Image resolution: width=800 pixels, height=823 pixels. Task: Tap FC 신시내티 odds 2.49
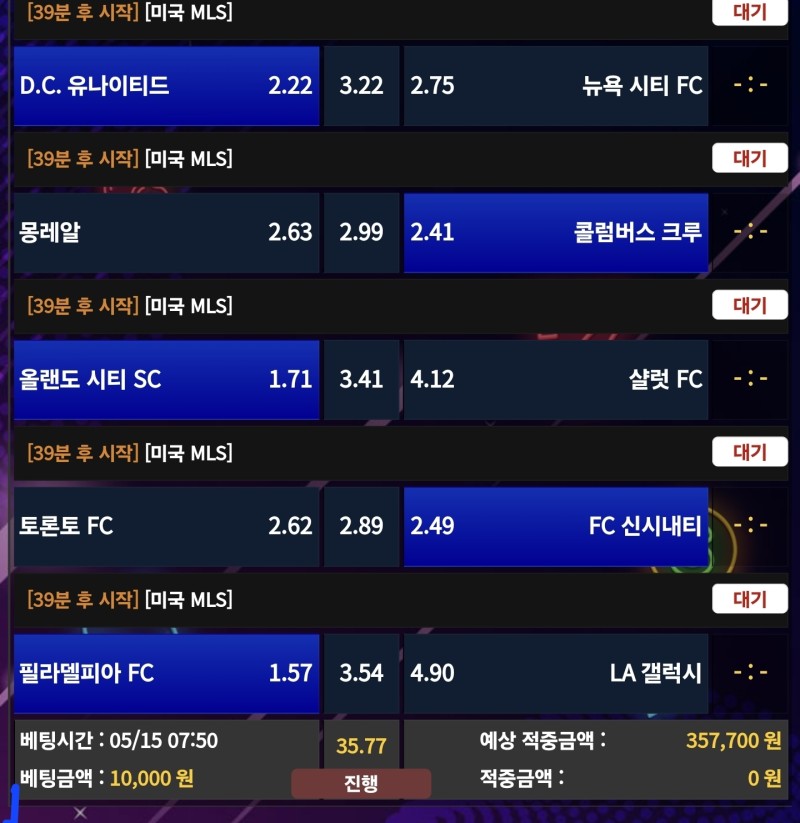[556, 526]
